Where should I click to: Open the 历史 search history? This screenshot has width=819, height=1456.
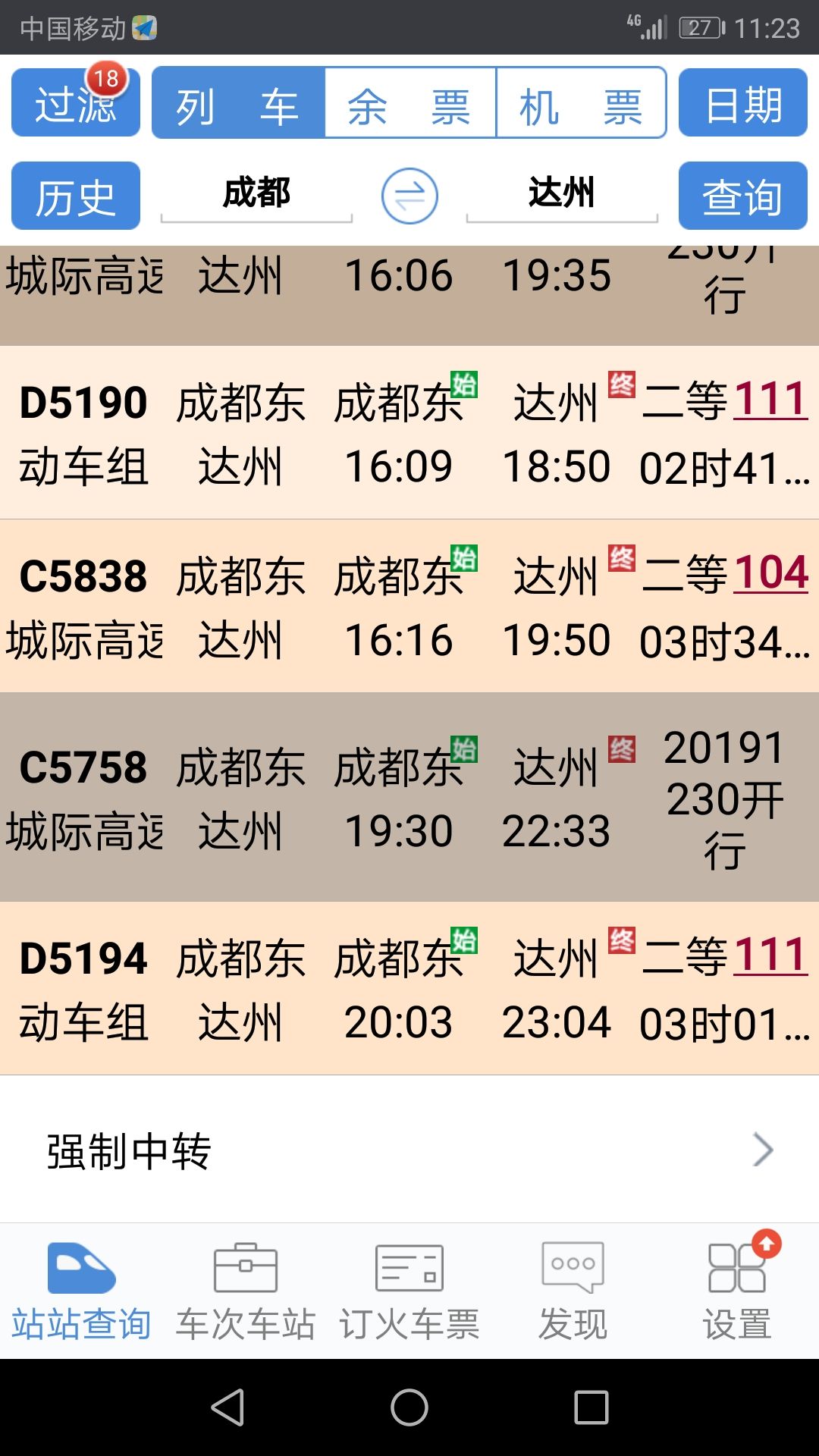pyautogui.click(x=76, y=196)
